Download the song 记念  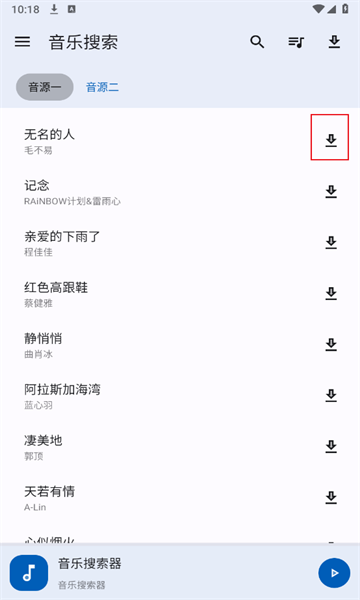click(331, 191)
